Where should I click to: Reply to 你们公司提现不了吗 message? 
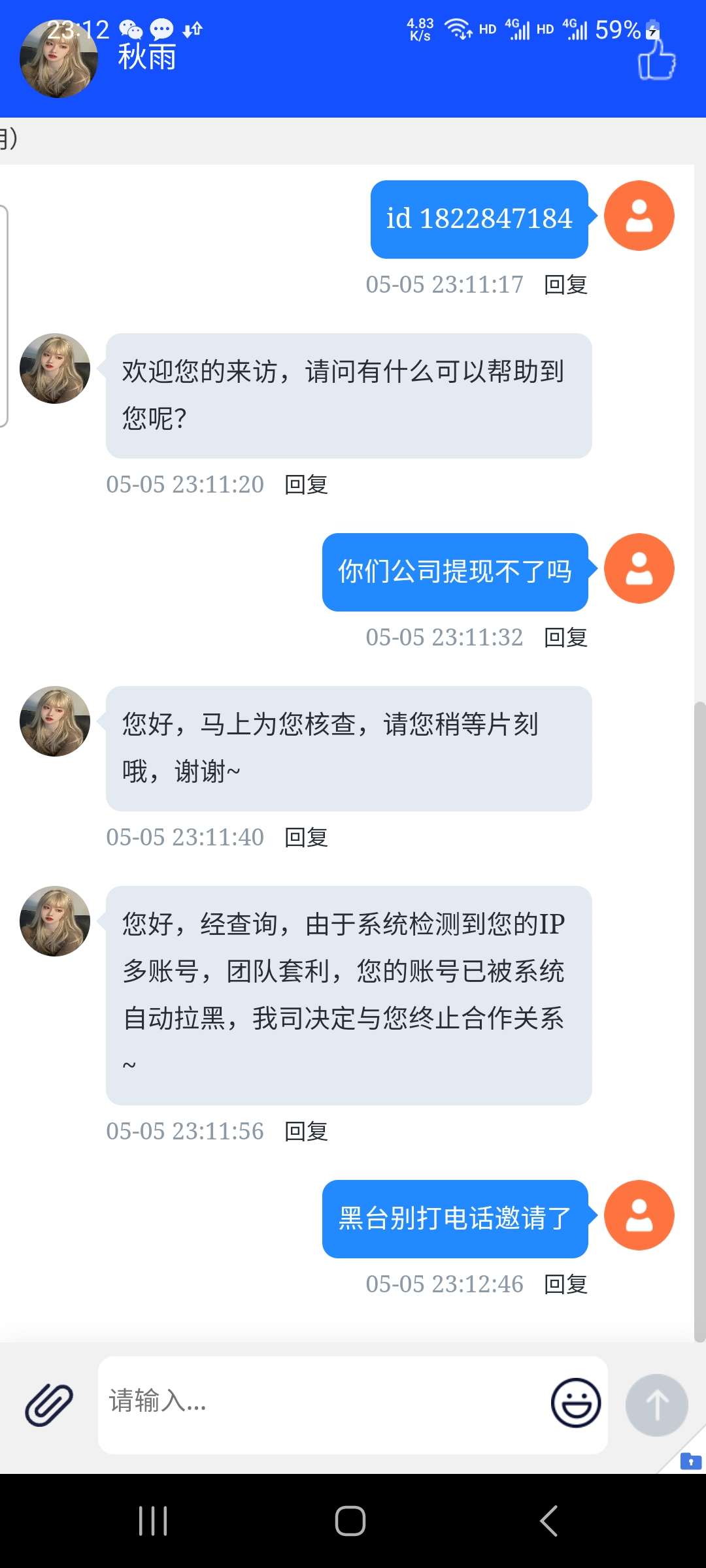[x=565, y=638]
